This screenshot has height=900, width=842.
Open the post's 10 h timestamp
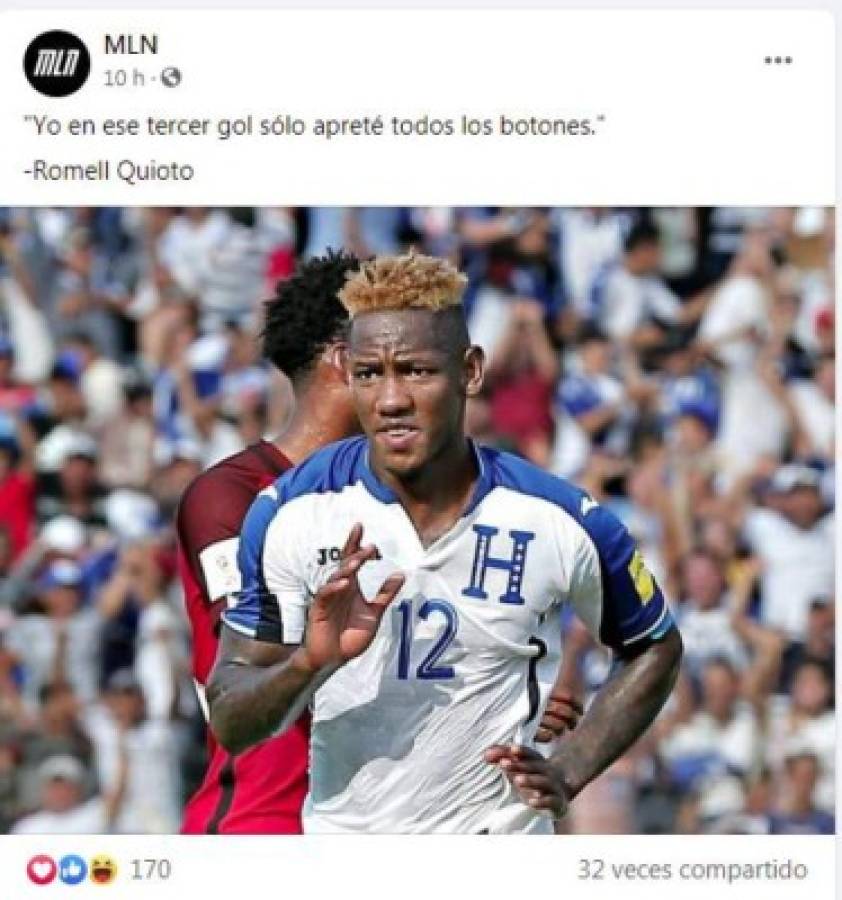(x=126, y=77)
